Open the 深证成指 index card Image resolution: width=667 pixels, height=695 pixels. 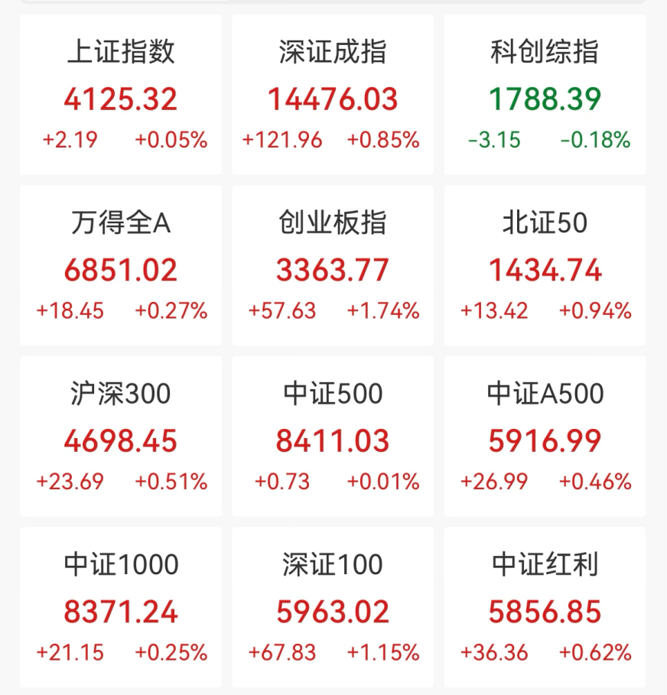332,96
